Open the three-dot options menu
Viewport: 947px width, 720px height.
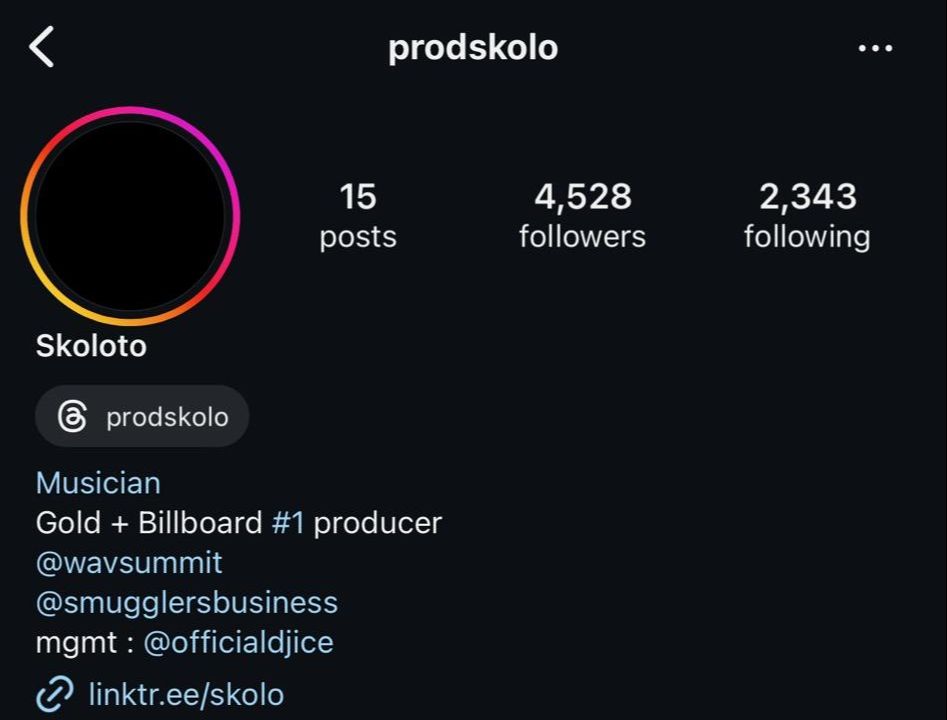tap(875, 48)
